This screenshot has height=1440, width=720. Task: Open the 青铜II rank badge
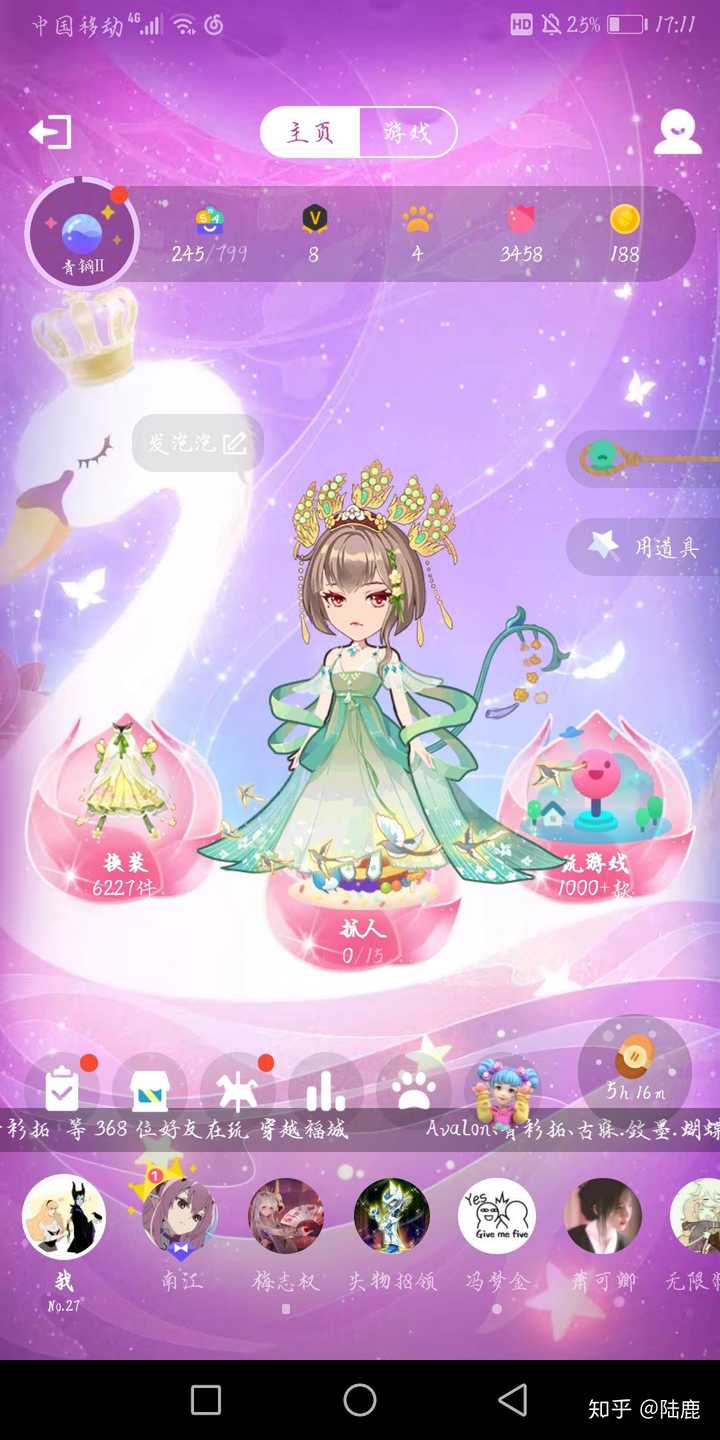pyautogui.click(x=83, y=233)
